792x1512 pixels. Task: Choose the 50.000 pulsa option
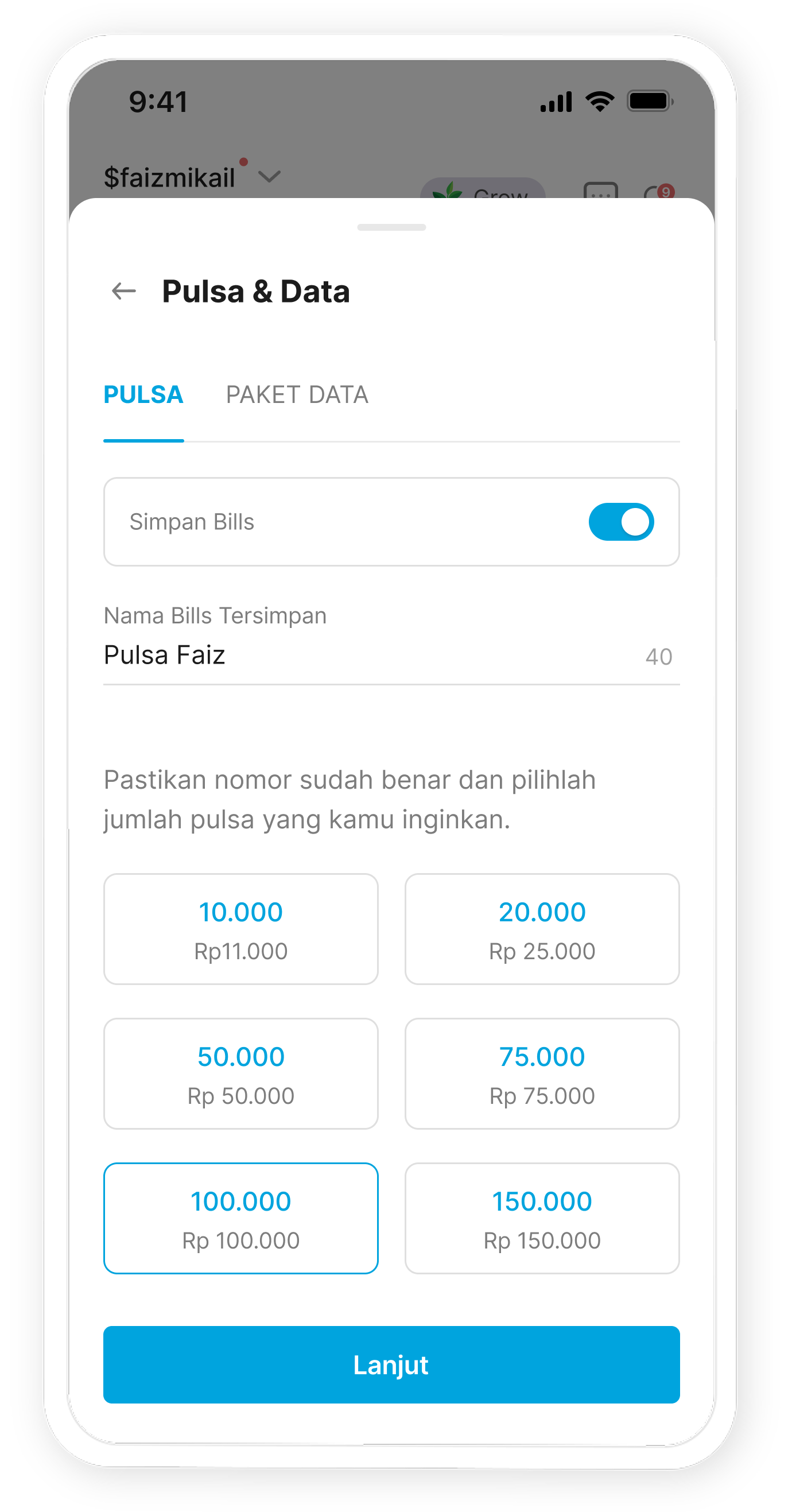pyautogui.click(x=240, y=1073)
